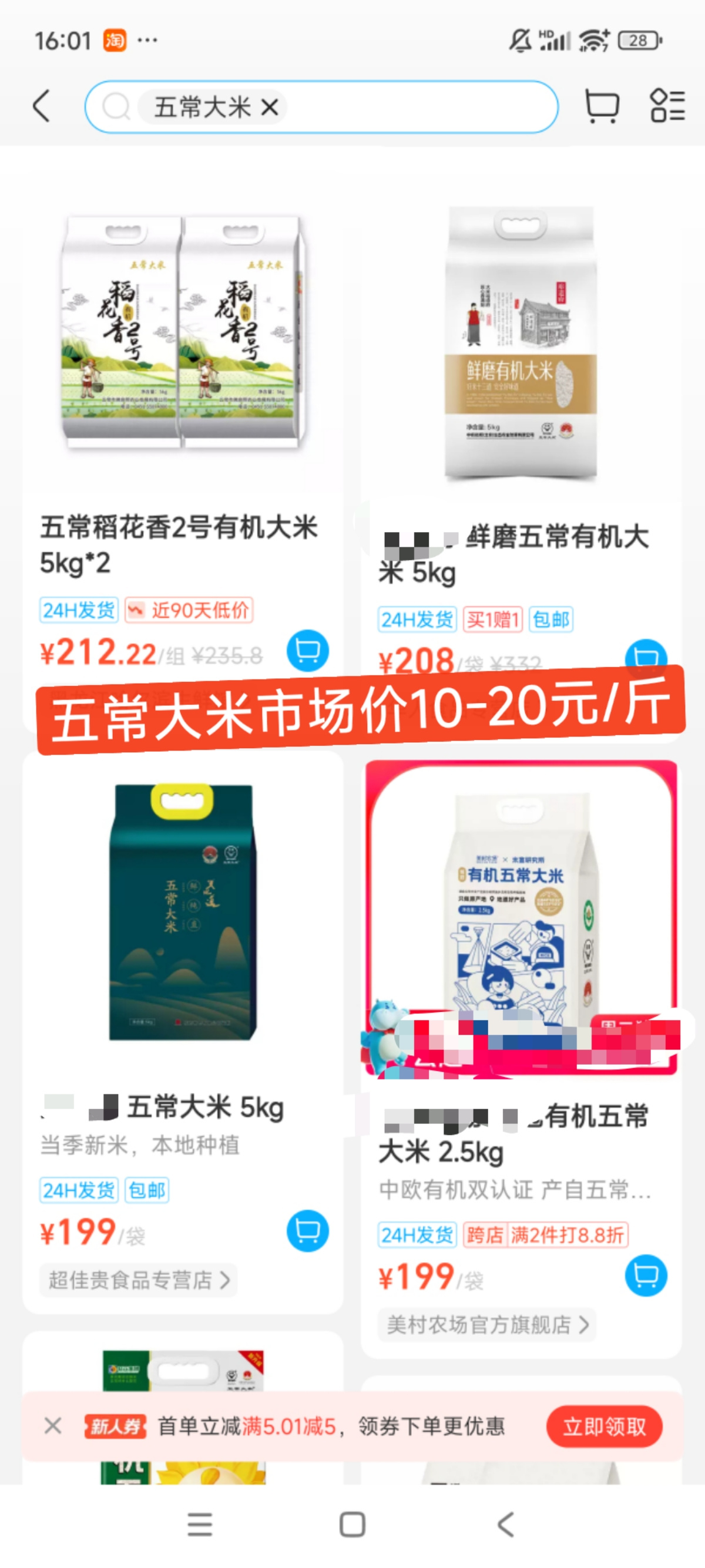Open the shopping cart
This screenshot has width=705, height=1568.
(602, 106)
